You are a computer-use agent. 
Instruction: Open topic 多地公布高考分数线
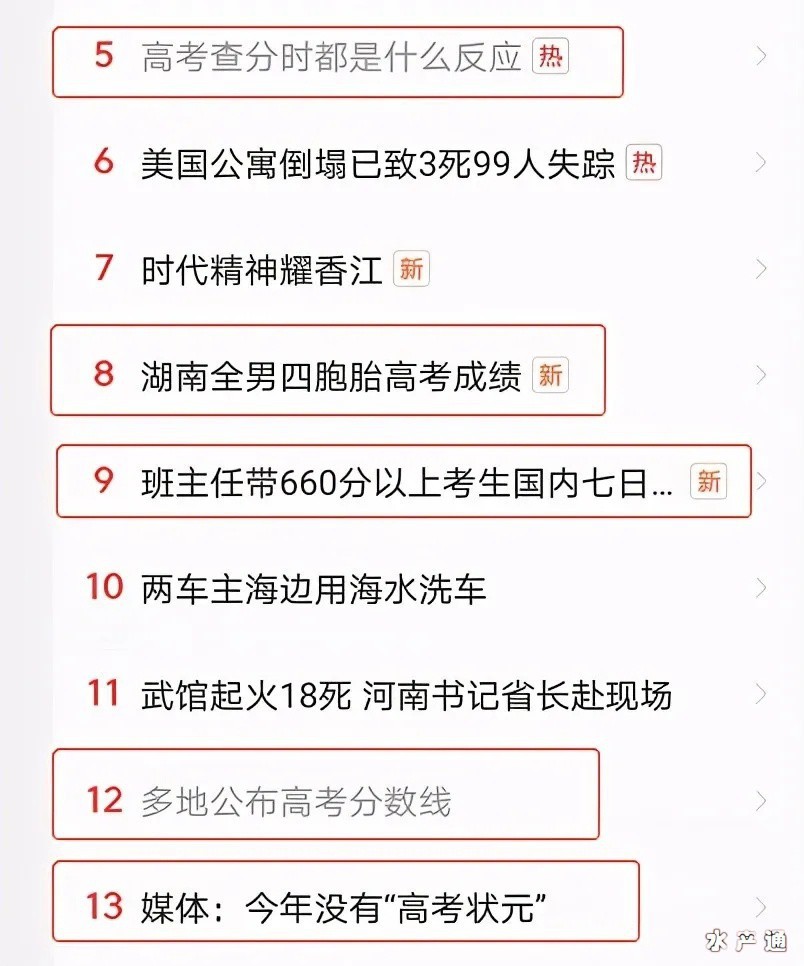pyautogui.click(x=296, y=801)
